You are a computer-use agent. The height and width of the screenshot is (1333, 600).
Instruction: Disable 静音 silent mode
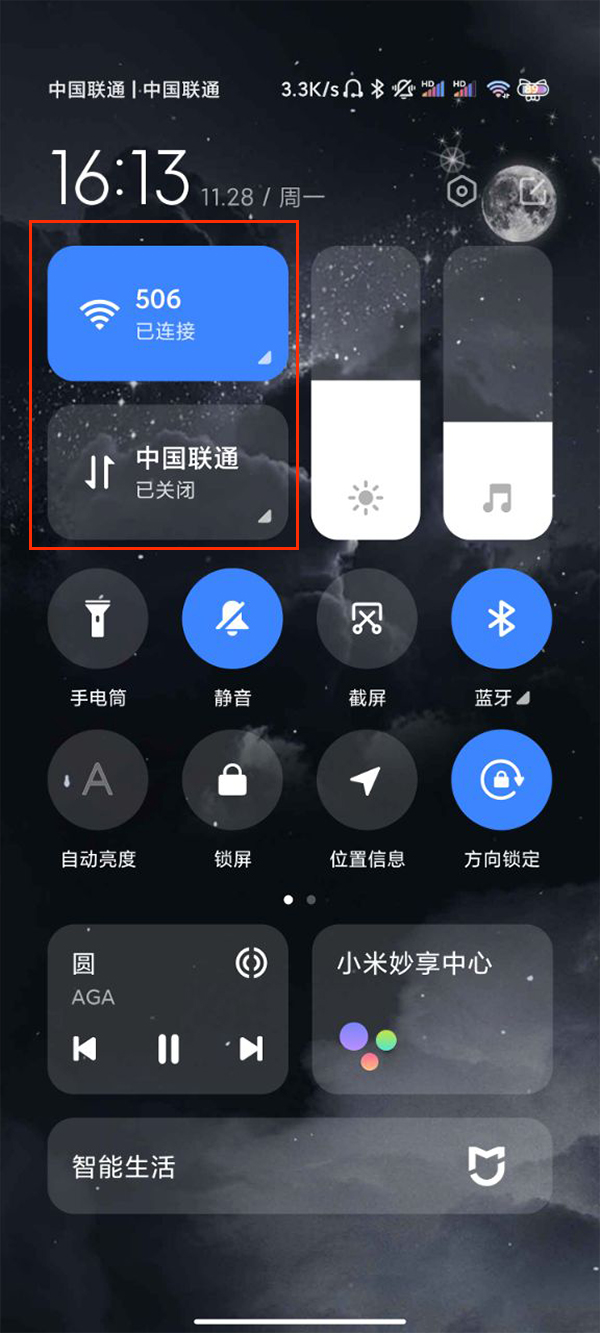(x=232, y=618)
